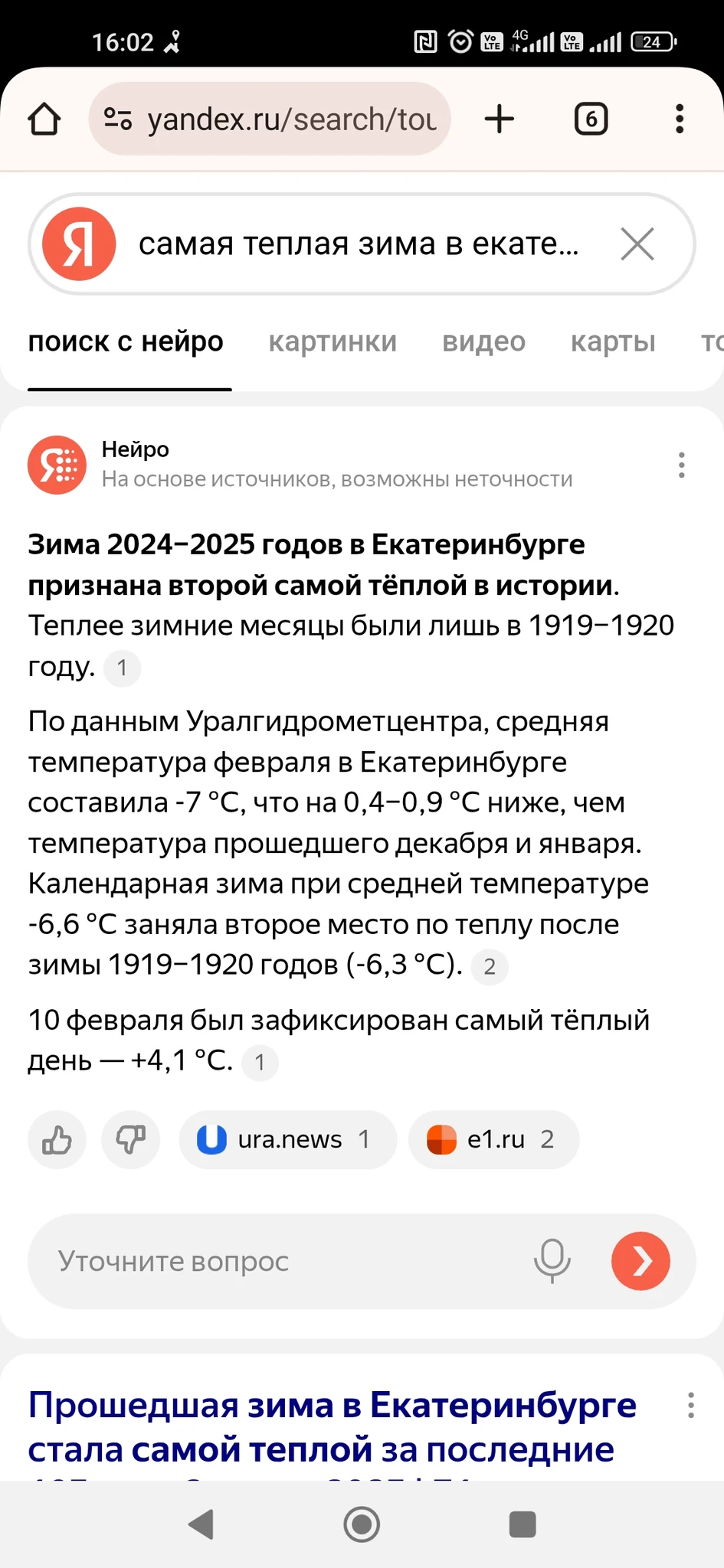Image resolution: width=724 pixels, height=1568 pixels.
Task: Clear the Yandex search query
Action: (637, 244)
